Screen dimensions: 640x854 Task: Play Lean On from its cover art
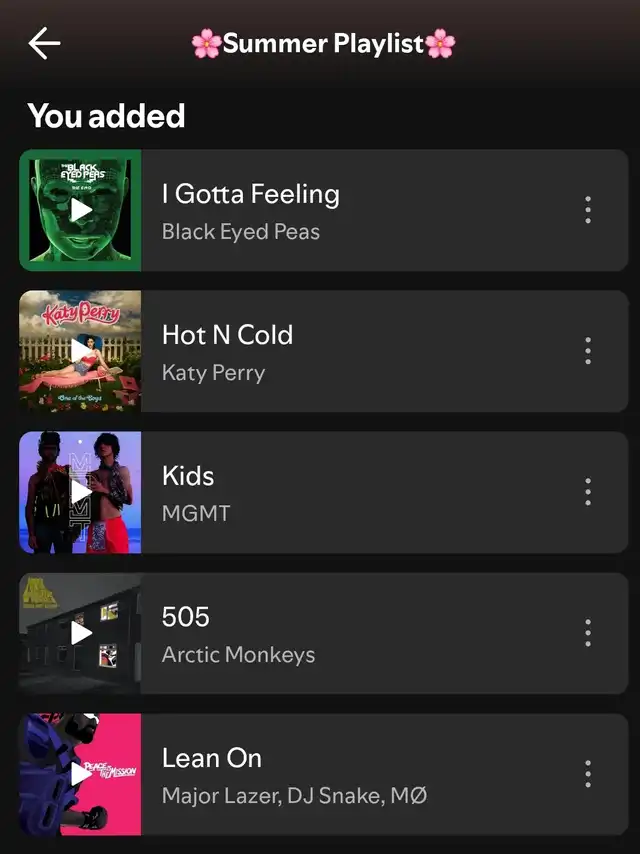click(81, 774)
